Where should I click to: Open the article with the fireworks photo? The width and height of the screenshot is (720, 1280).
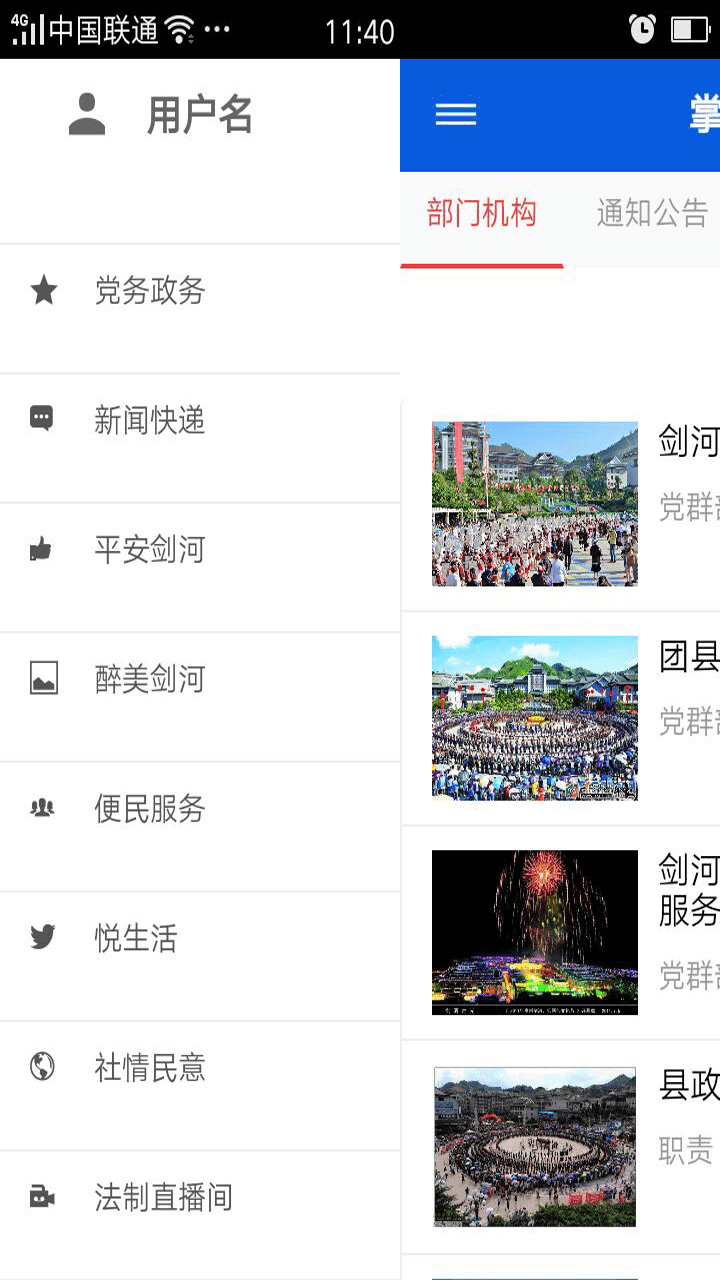click(560, 932)
